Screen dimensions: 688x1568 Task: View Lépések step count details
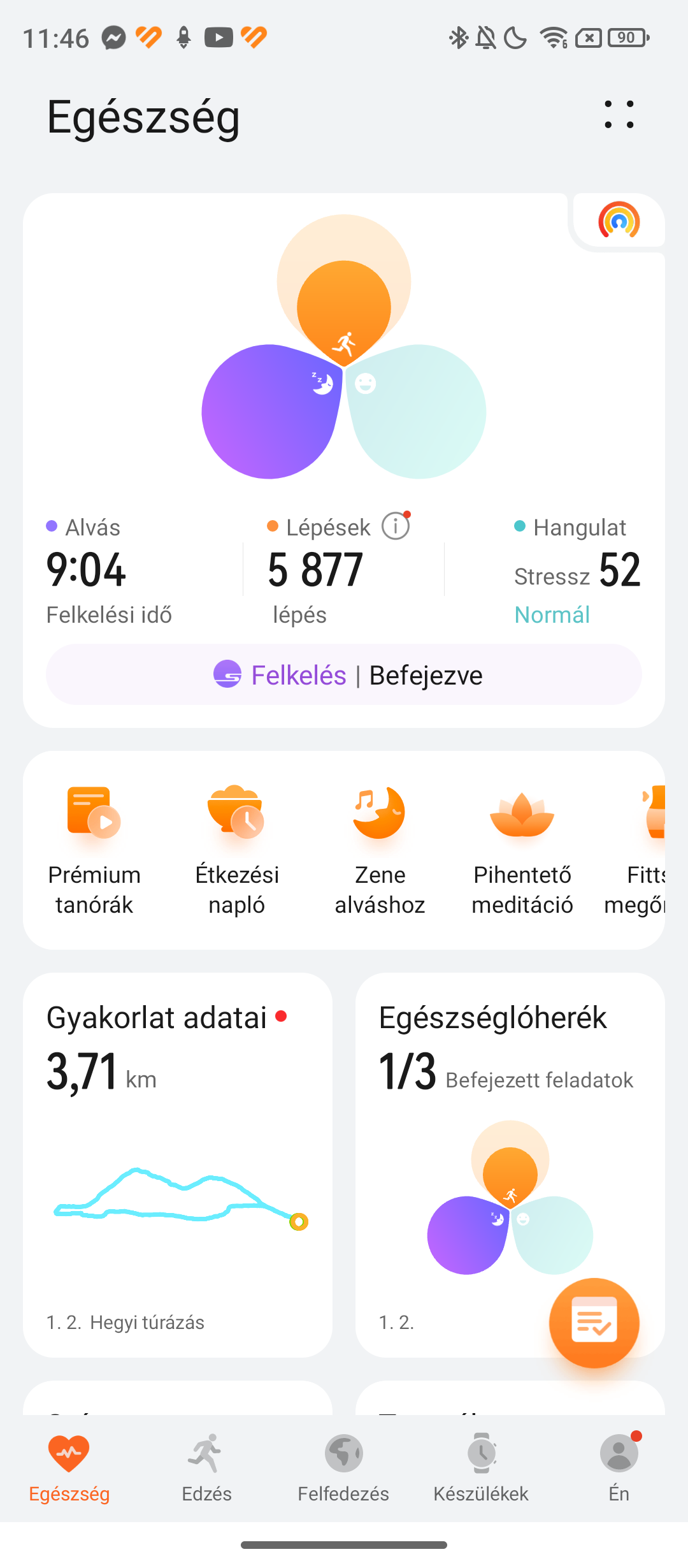(x=316, y=570)
